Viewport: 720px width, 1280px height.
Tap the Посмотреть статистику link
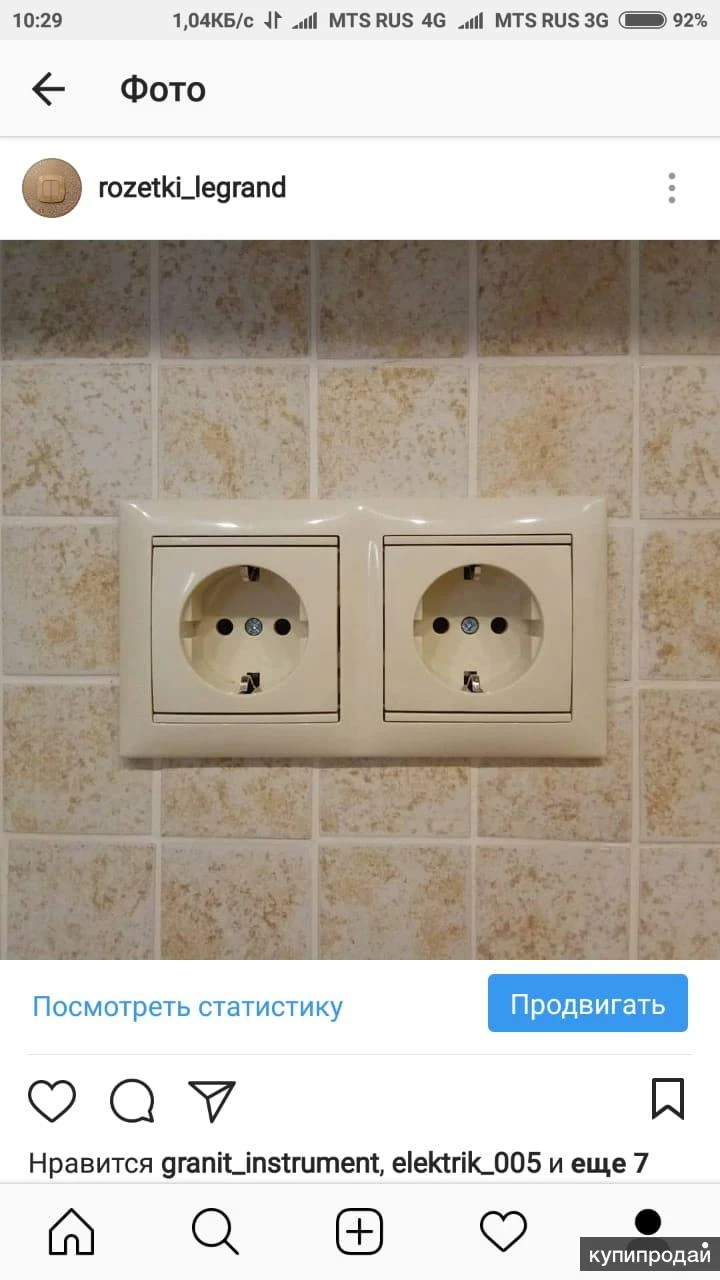pyautogui.click(x=187, y=1006)
